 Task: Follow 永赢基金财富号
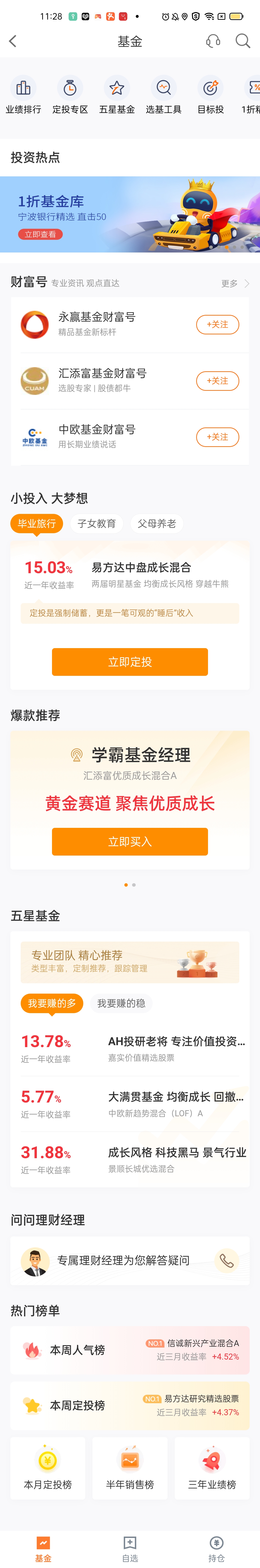217,325
